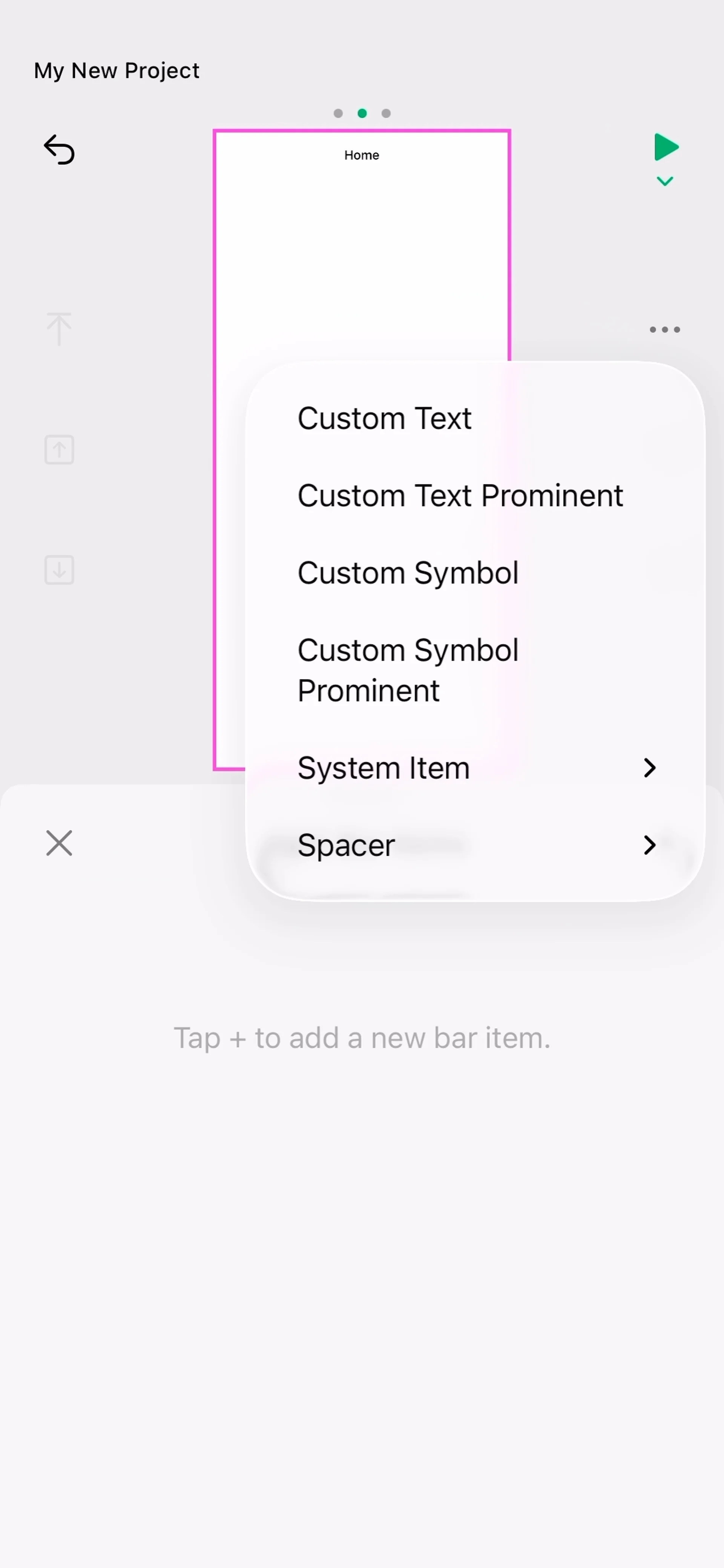Close the bar item panel
This screenshot has height=1568, width=724.
(x=59, y=843)
